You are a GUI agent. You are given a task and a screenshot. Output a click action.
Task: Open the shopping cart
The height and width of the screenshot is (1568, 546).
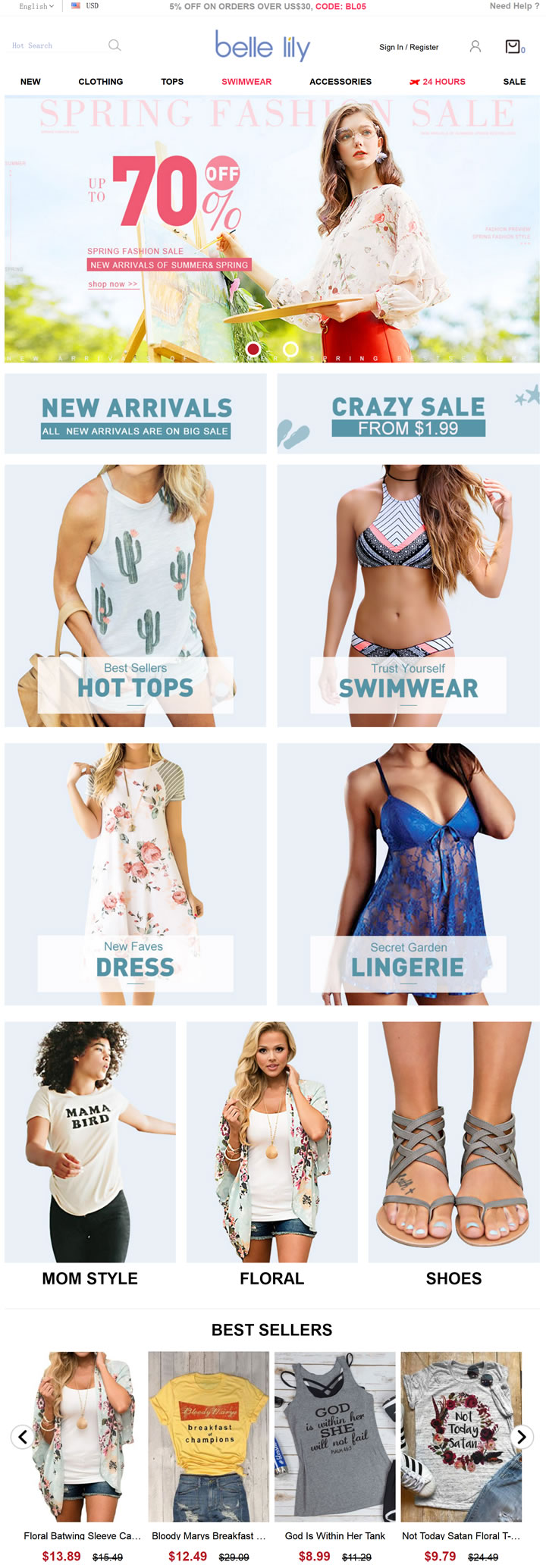coord(514,47)
